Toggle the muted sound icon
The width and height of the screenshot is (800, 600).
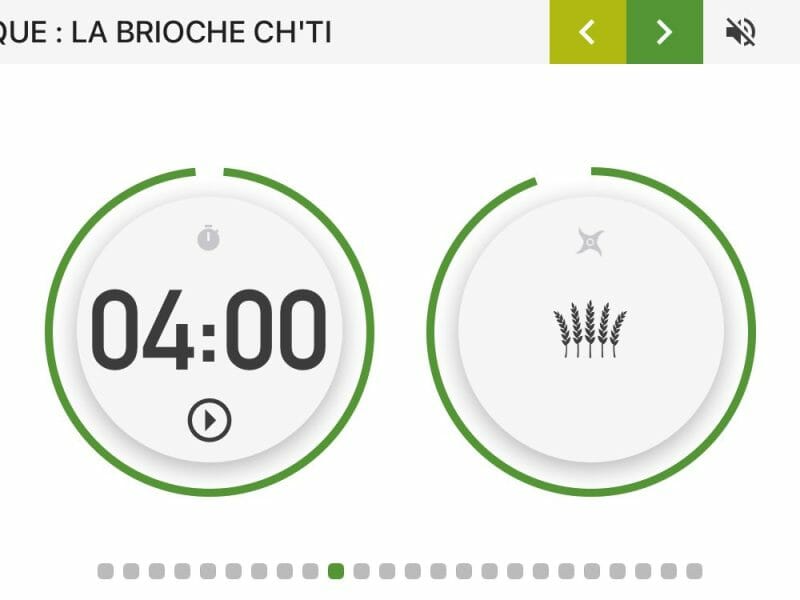741,32
